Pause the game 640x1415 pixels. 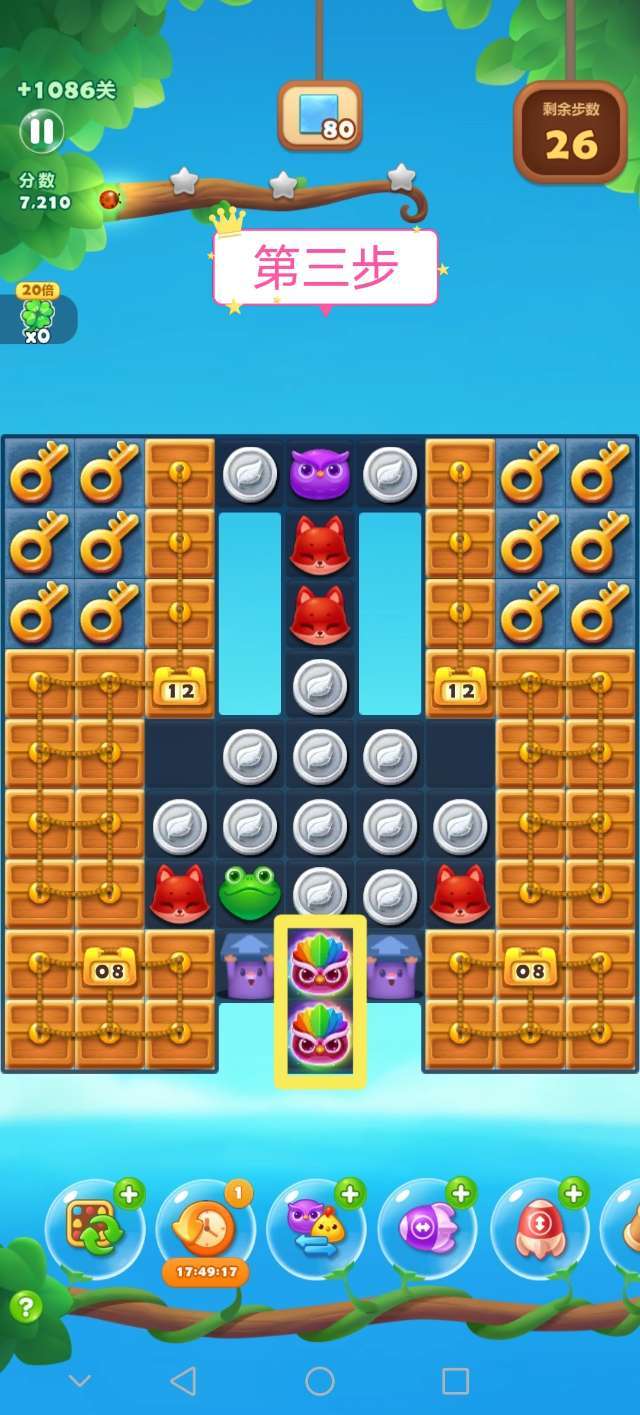(x=42, y=131)
